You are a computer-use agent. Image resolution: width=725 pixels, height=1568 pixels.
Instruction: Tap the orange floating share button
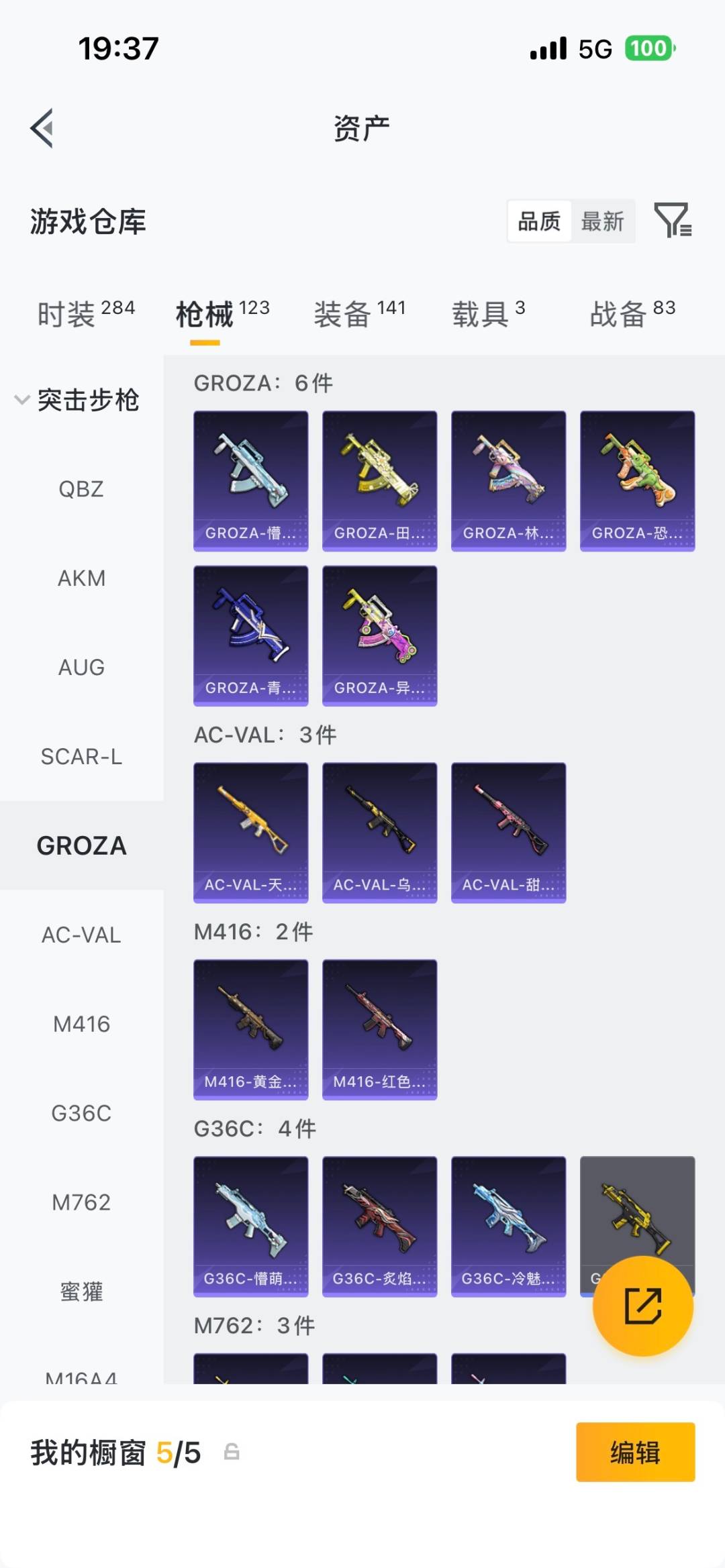coord(642,1306)
